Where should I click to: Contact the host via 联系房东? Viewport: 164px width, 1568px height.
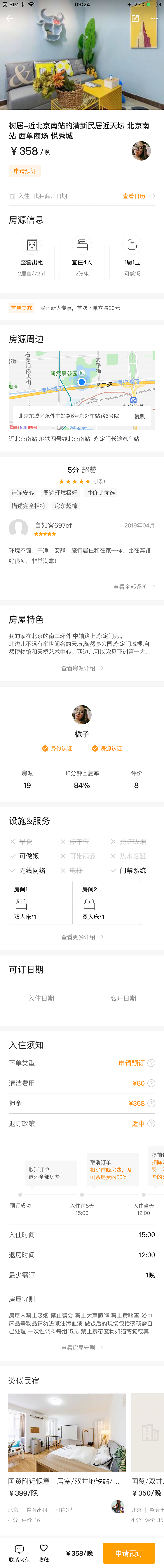(x=19, y=1553)
